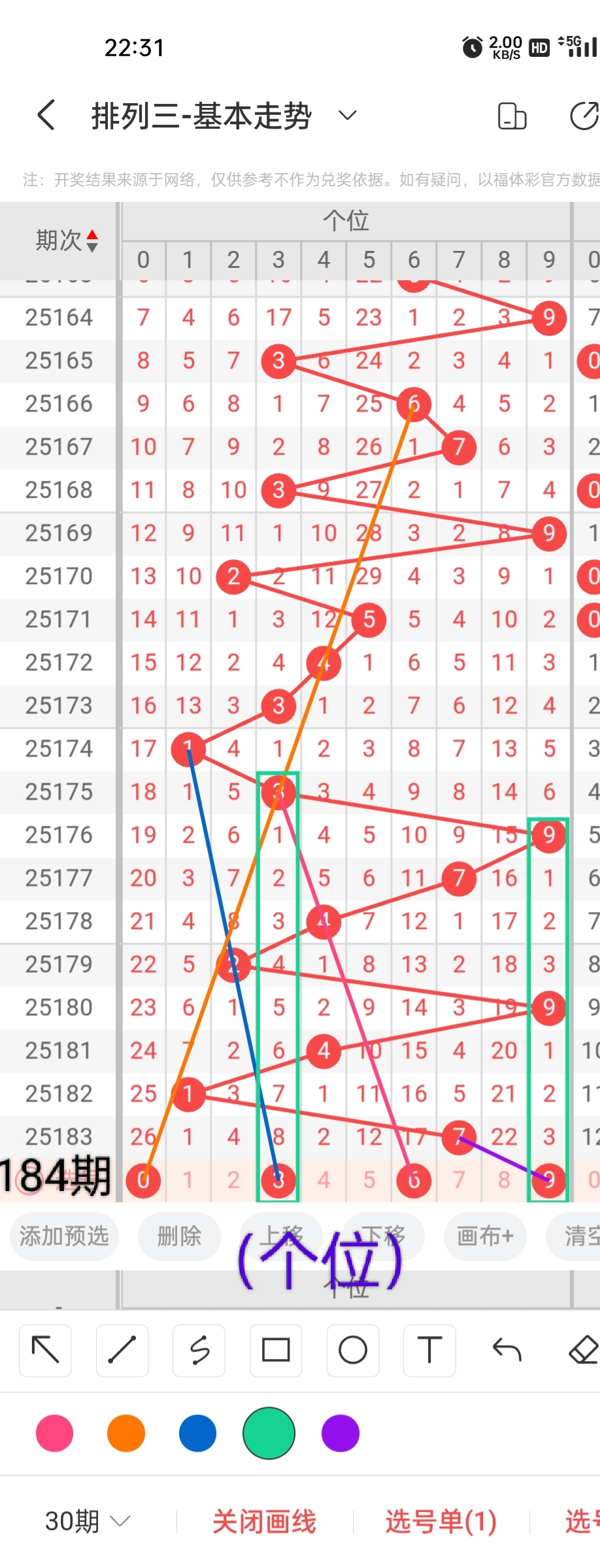Go back to the previous page

(46, 116)
